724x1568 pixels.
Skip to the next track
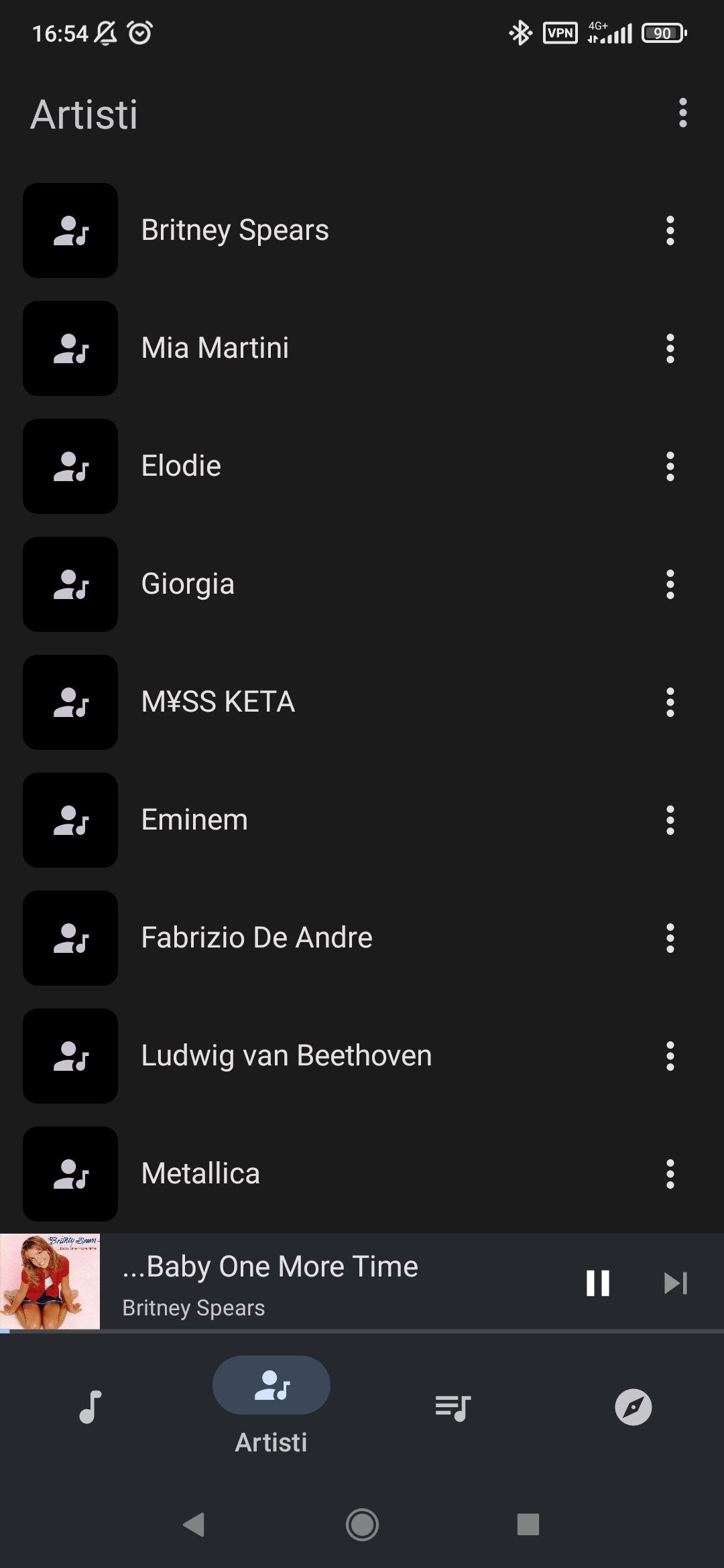(x=675, y=1283)
